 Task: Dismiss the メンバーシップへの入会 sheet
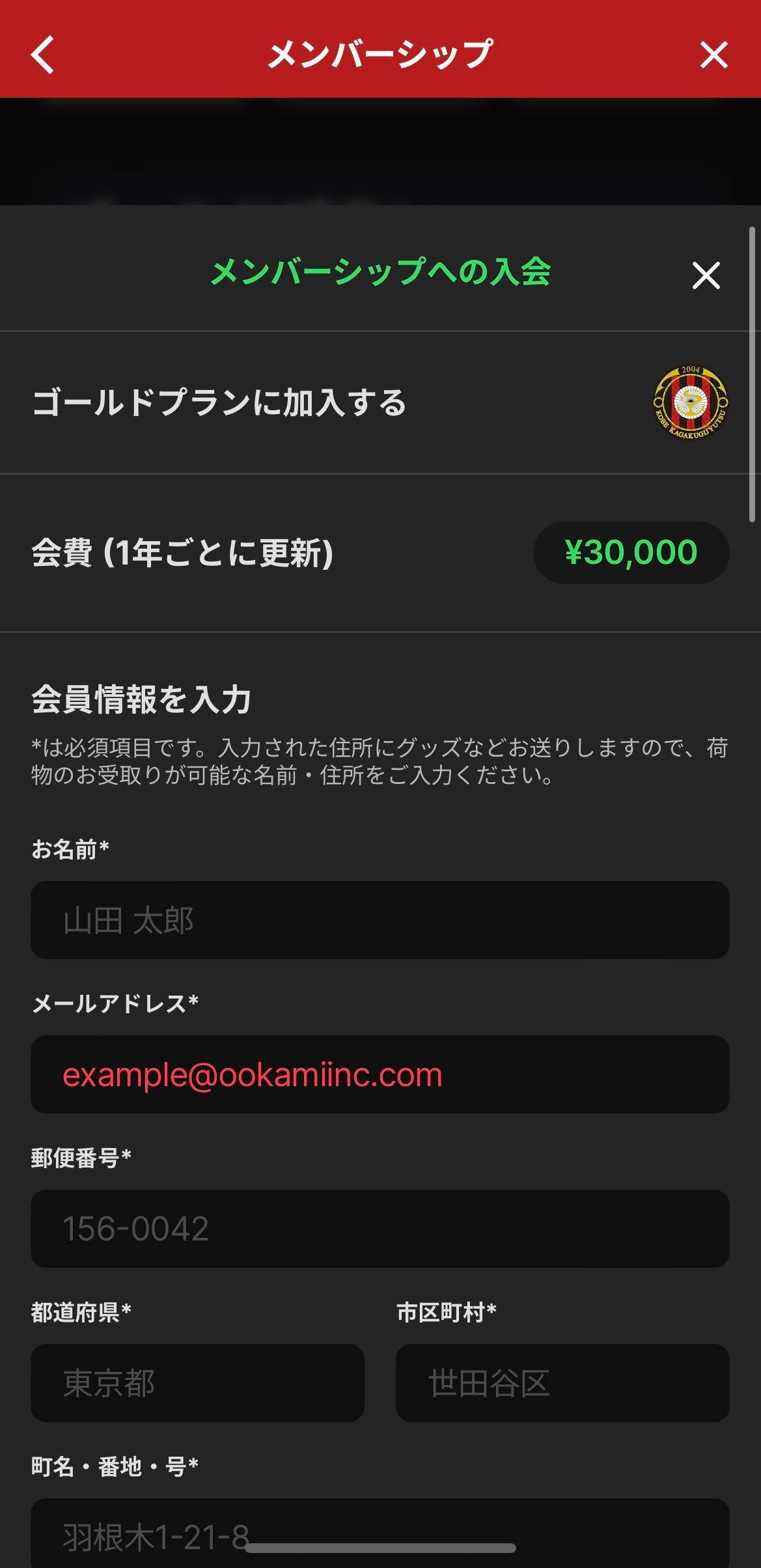(x=706, y=275)
